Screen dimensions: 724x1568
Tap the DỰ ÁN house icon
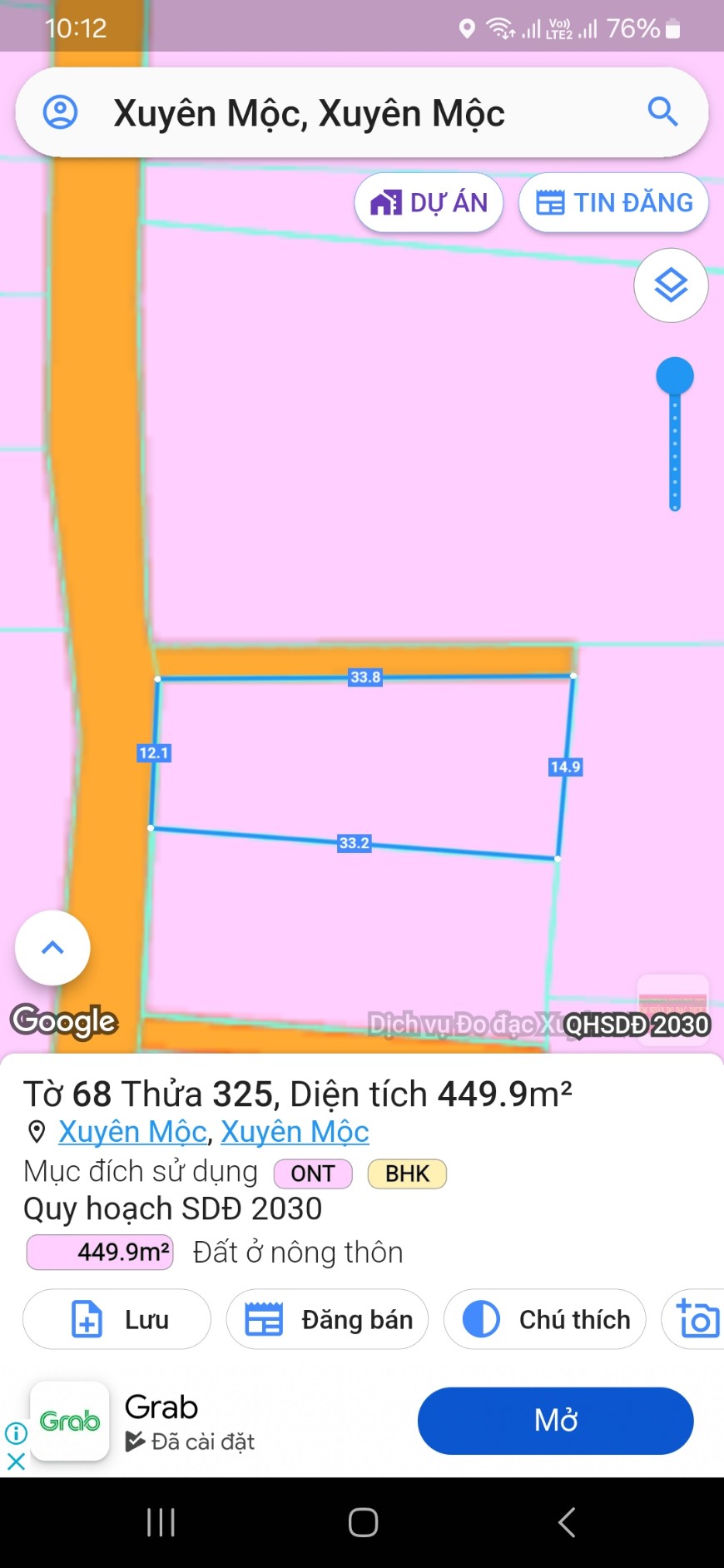coord(388,201)
